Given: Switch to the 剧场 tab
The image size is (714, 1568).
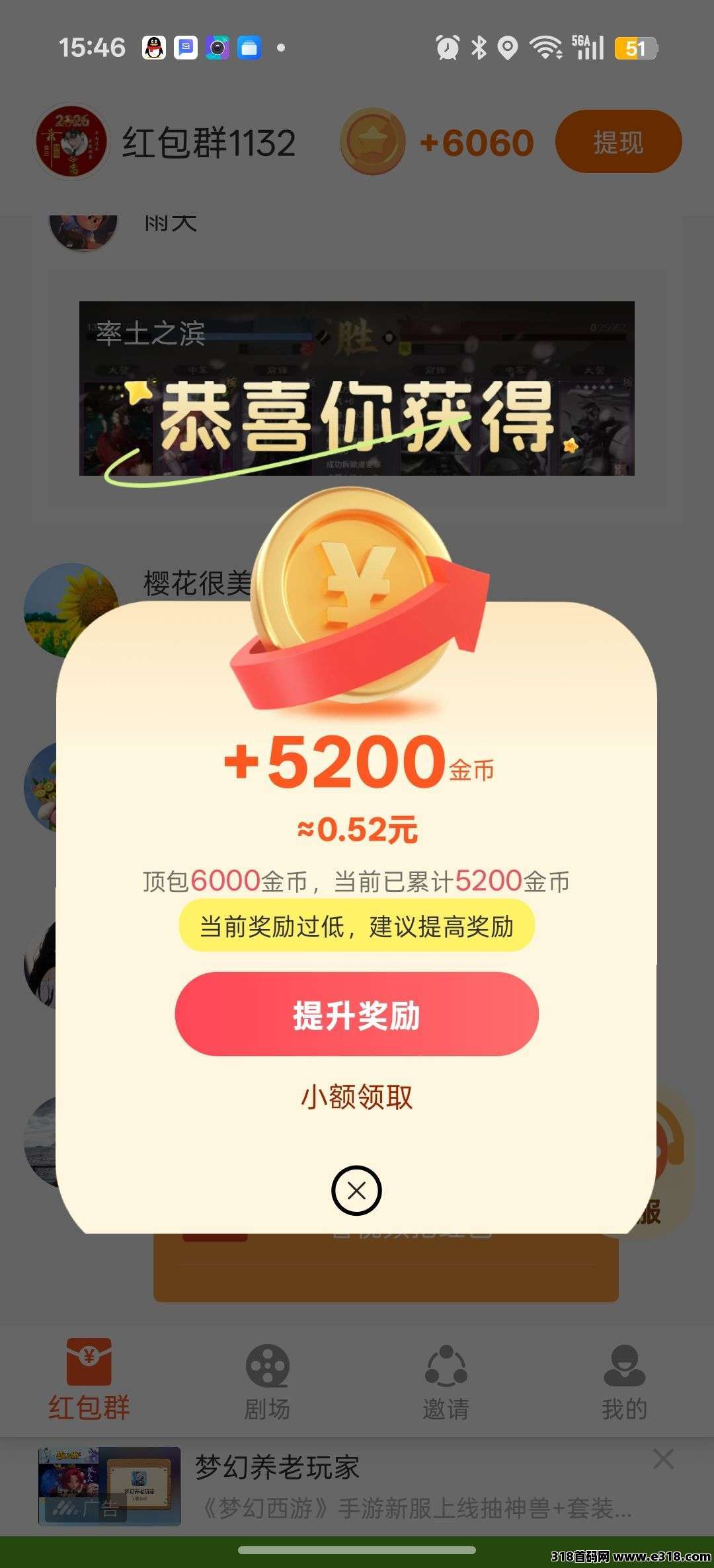Looking at the screenshot, I should [x=267, y=1382].
